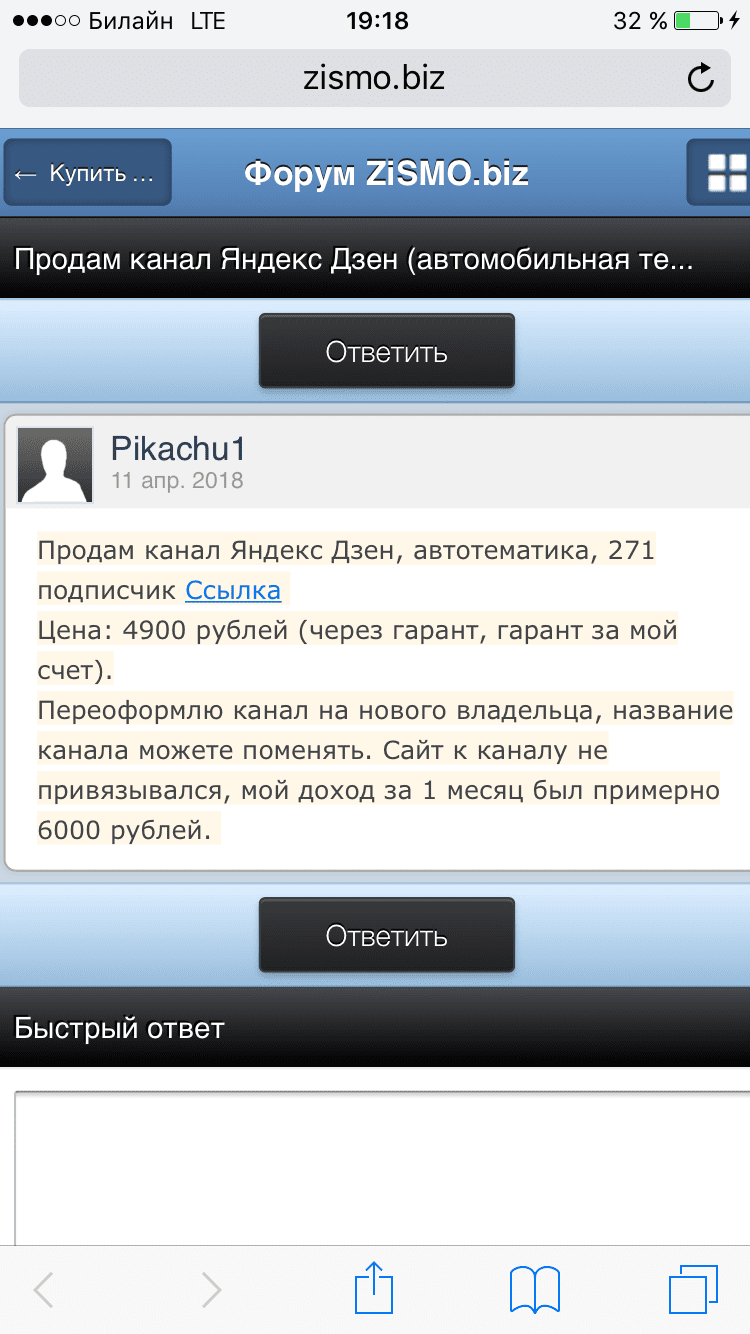Open Safari bookmarks
The height and width of the screenshot is (1334, 750).
(x=533, y=1288)
